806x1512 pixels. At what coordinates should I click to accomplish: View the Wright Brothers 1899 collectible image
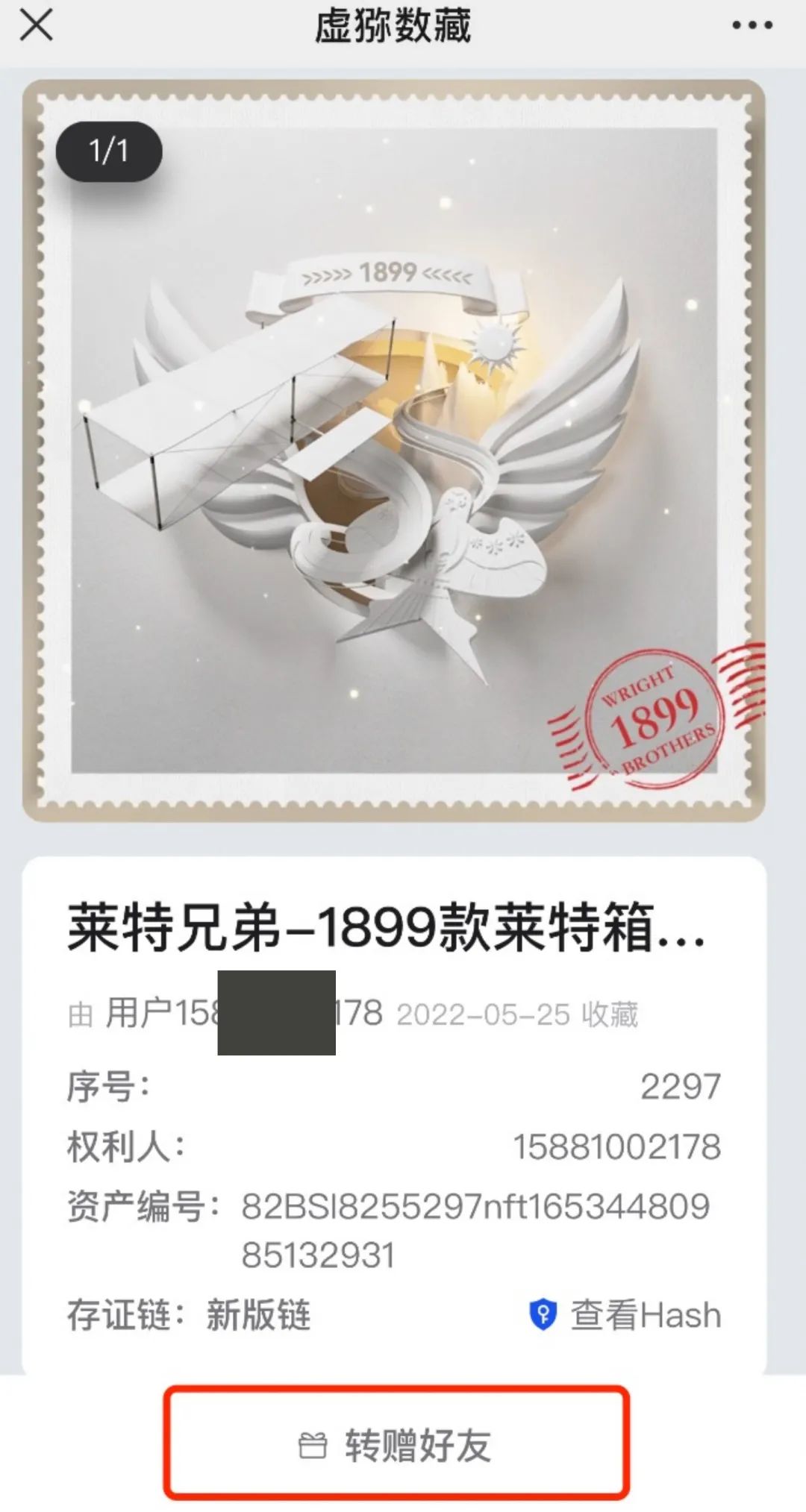click(394, 451)
